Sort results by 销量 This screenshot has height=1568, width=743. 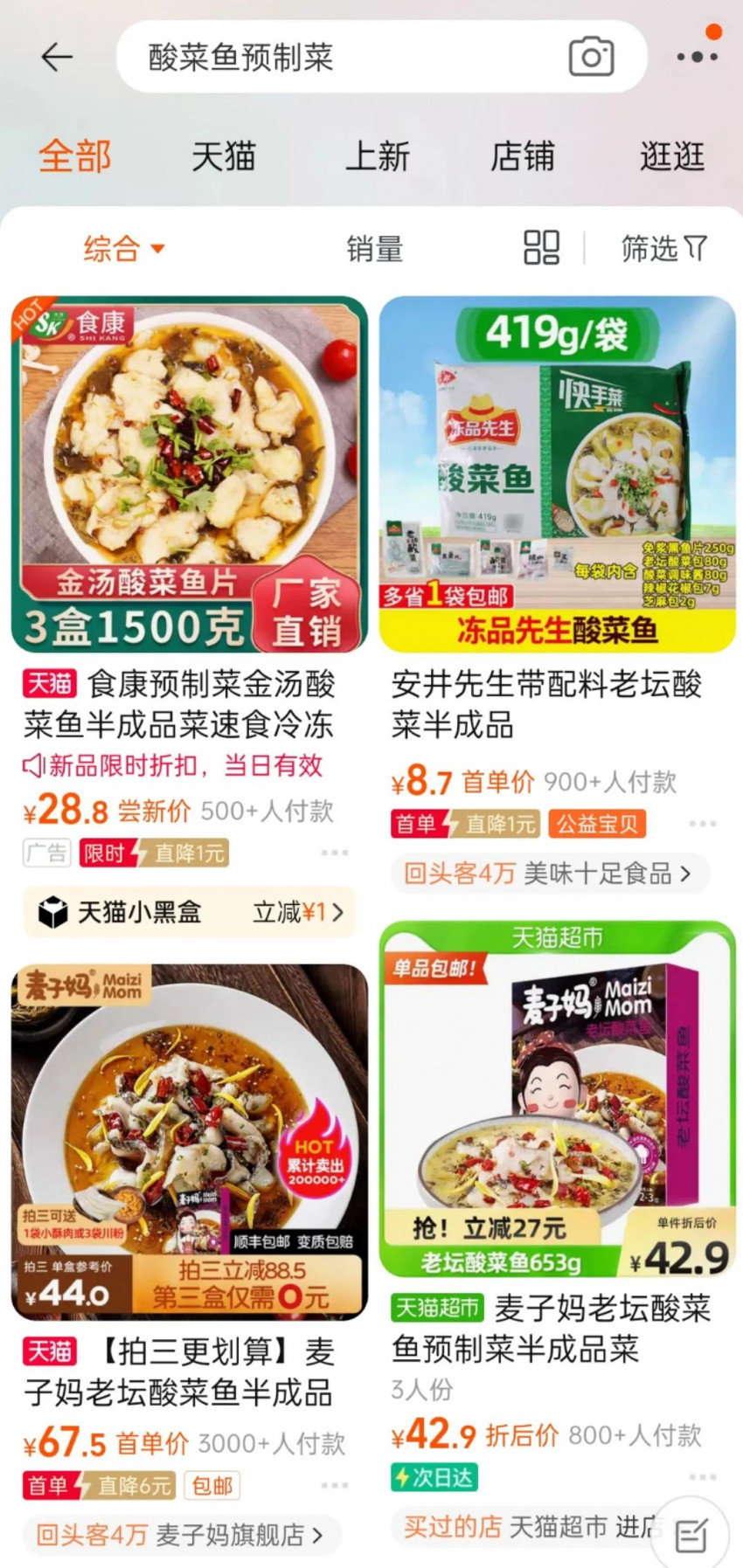pyautogui.click(x=374, y=249)
